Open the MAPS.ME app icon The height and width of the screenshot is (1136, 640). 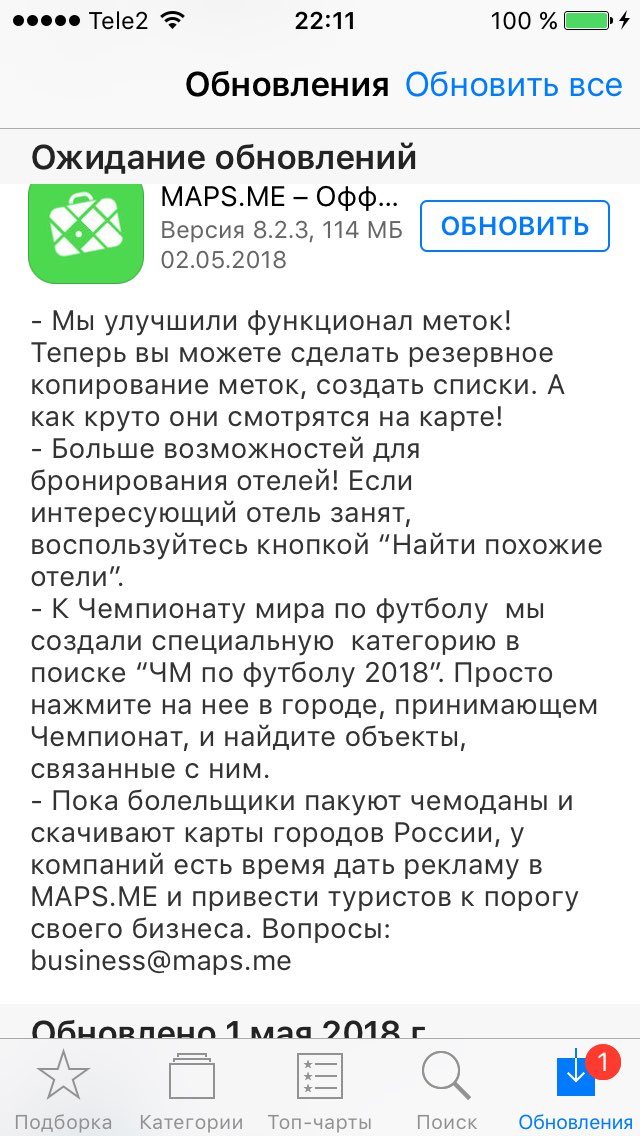[86, 234]
